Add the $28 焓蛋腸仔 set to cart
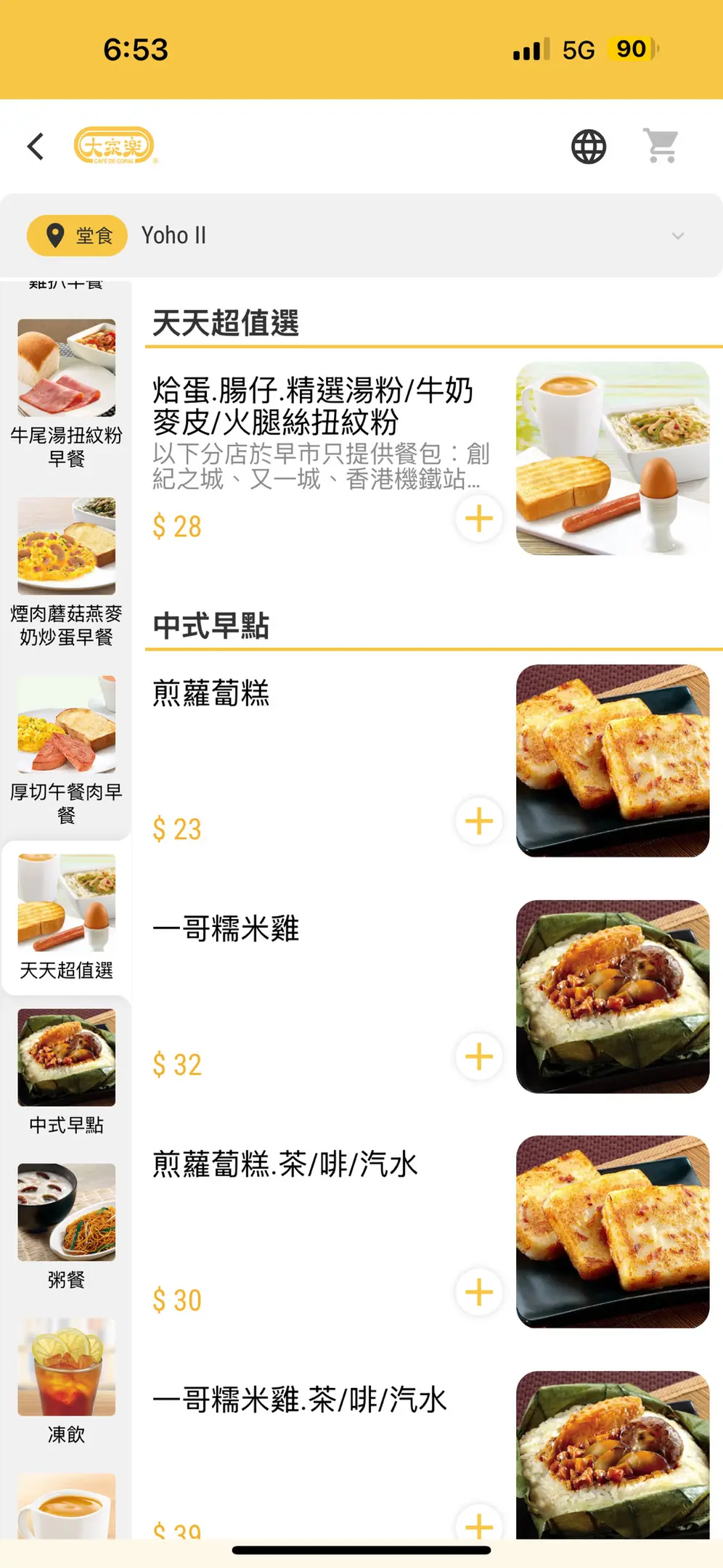Viewport: 723px width, 1568px height. 479,518
